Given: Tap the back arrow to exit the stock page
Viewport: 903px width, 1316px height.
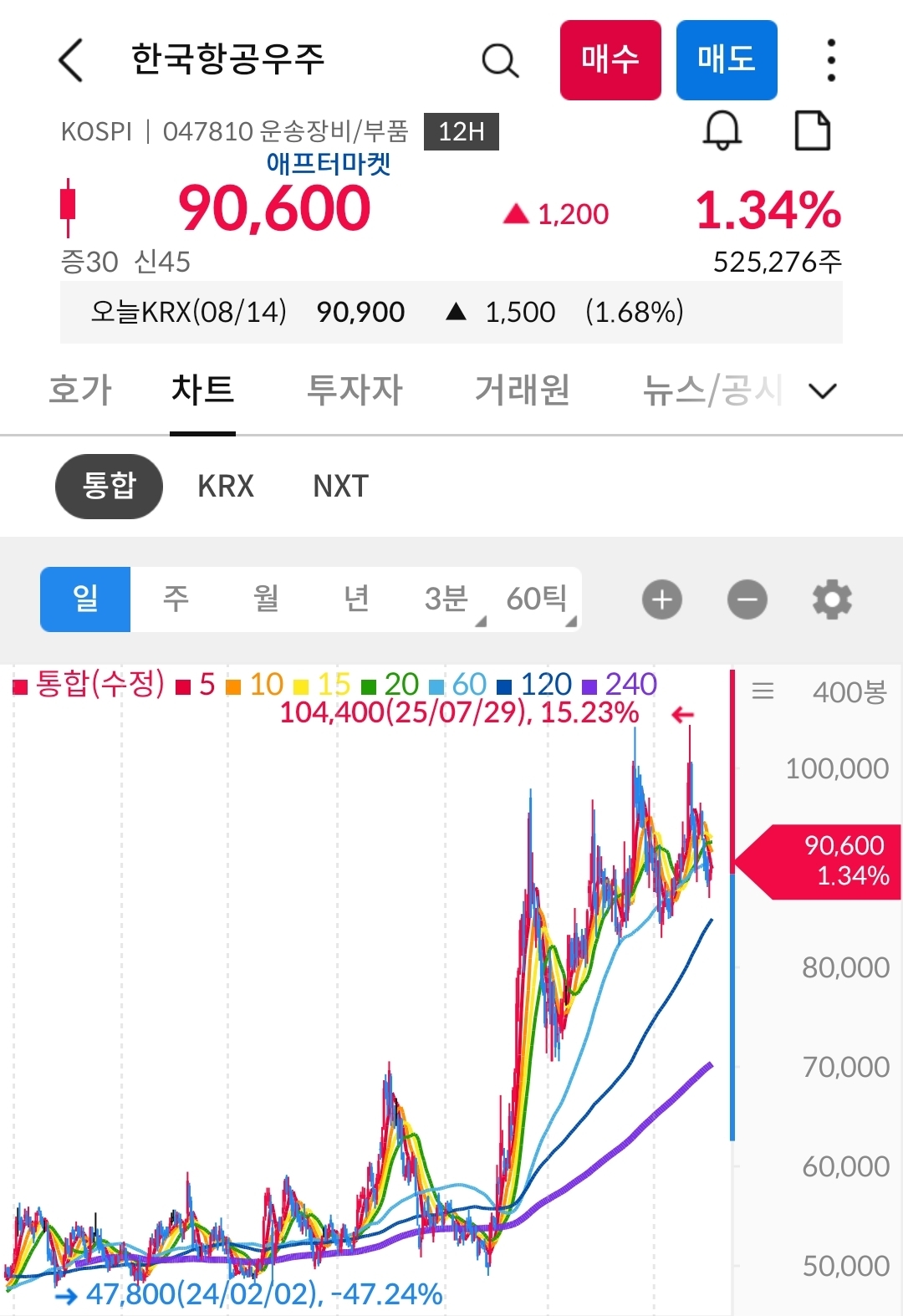Looking at the screenshot, I should coord(71,60).
